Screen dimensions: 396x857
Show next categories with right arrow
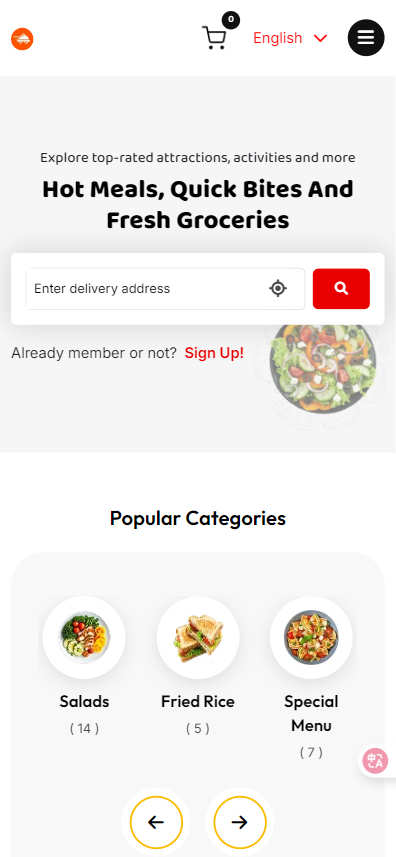240,822
